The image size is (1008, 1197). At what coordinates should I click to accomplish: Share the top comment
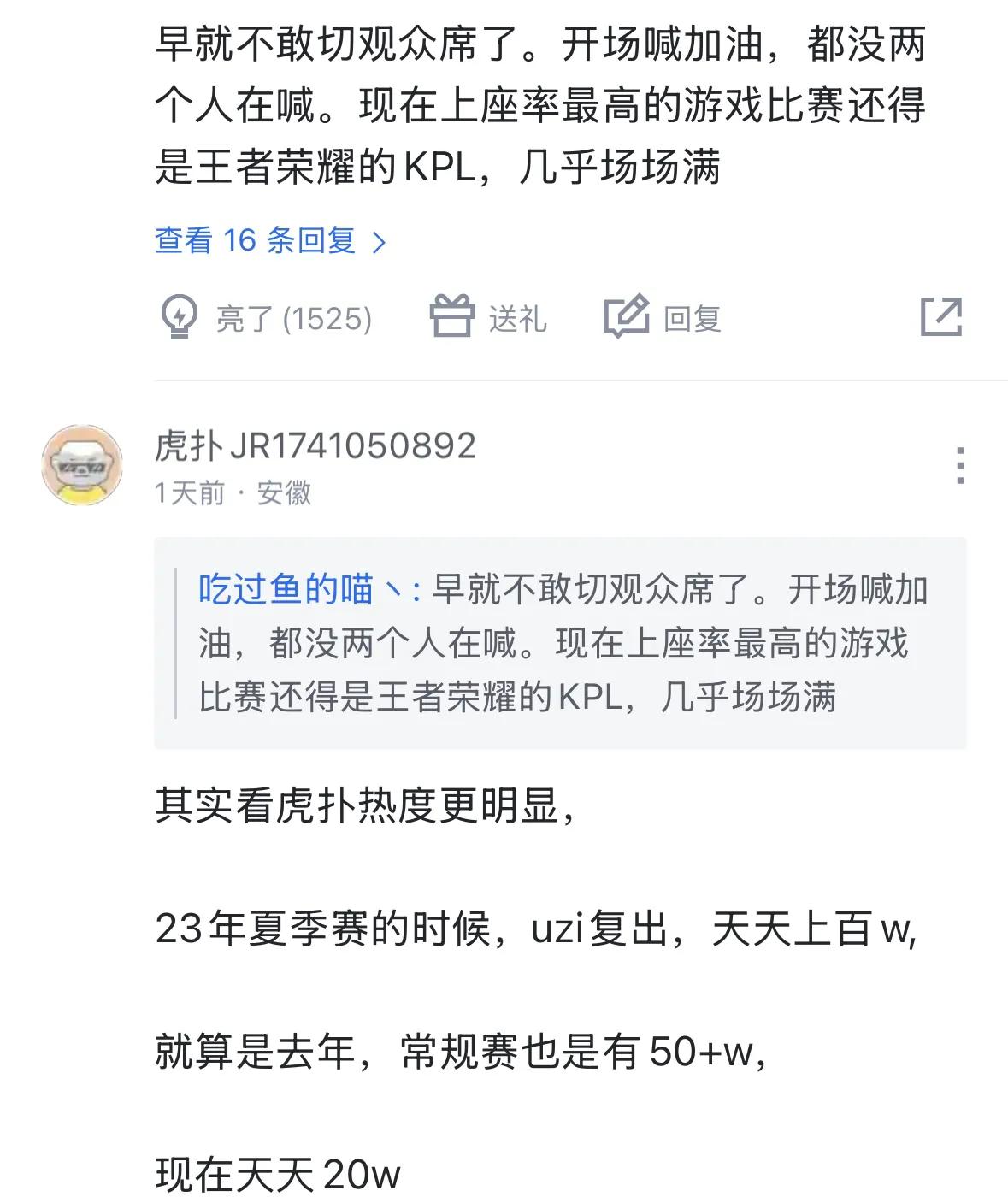[x=941, y=317]
